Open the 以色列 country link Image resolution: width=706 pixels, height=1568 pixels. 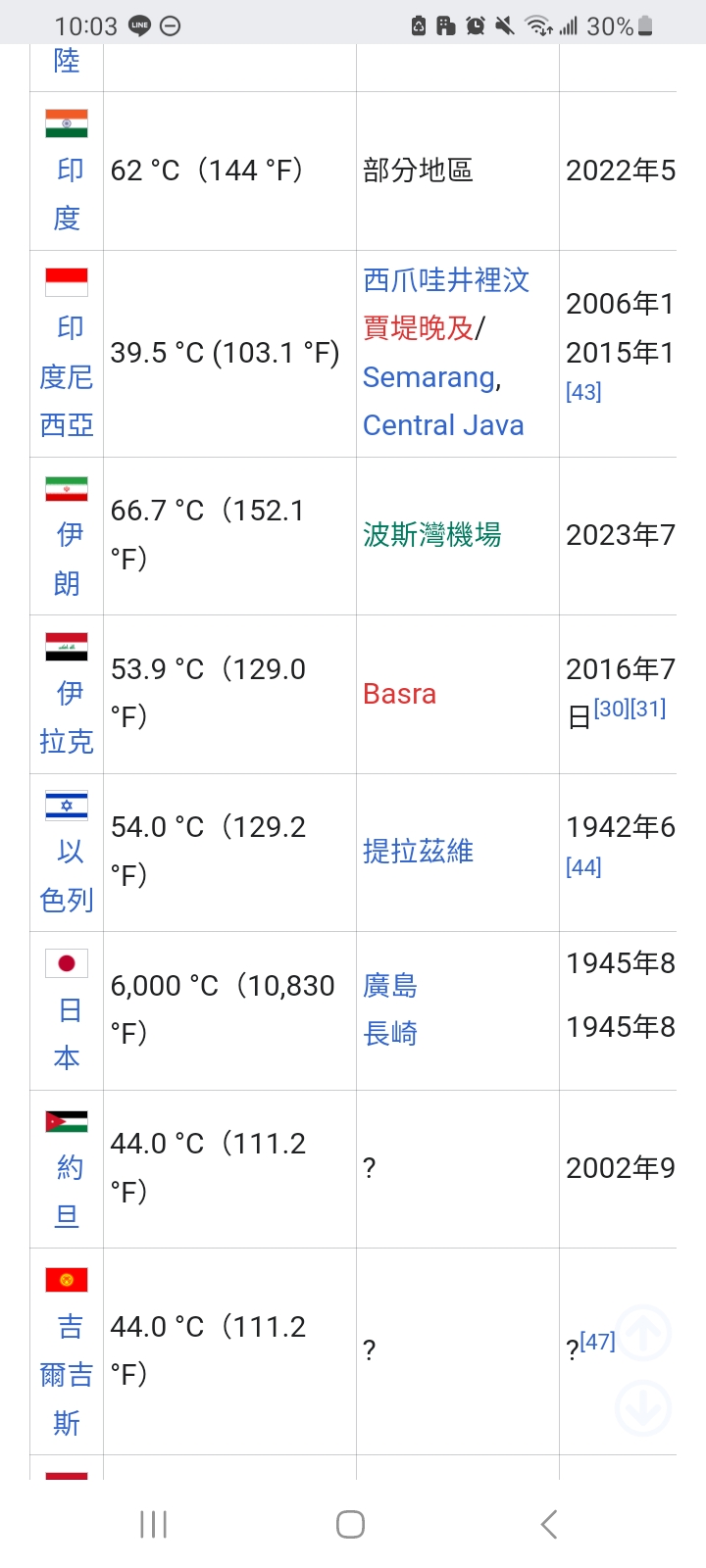coord(67,875)
